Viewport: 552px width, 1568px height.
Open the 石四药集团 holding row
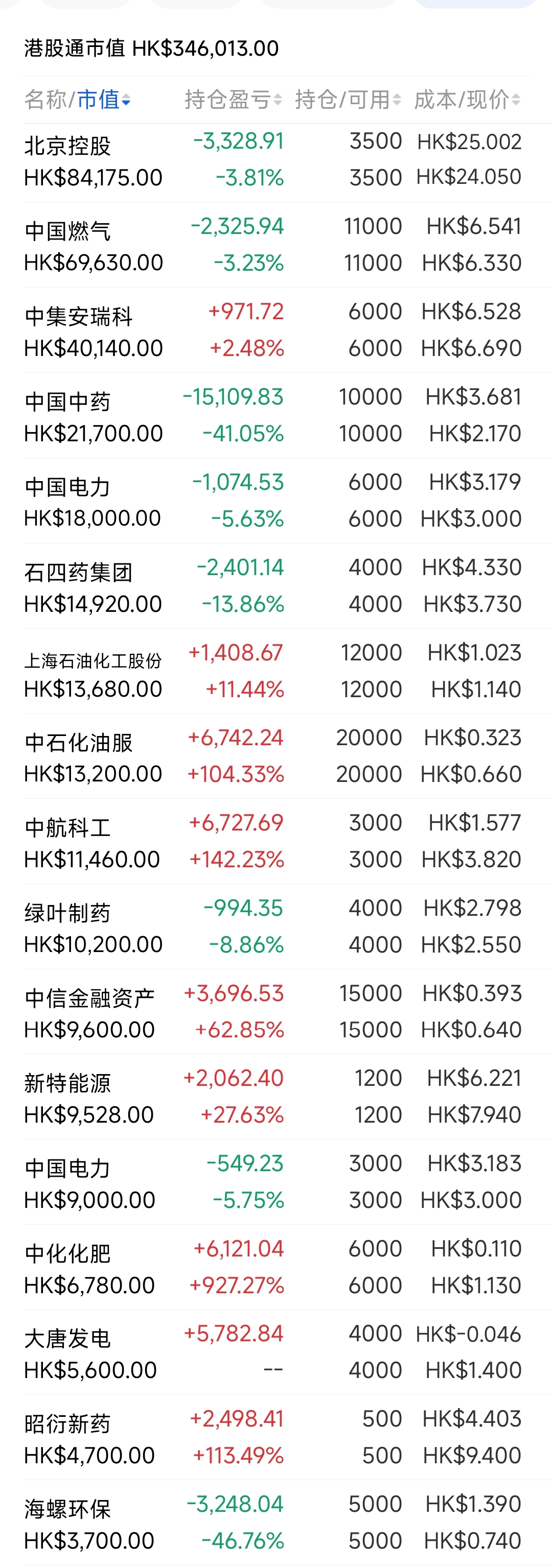[x=276, y=585]
